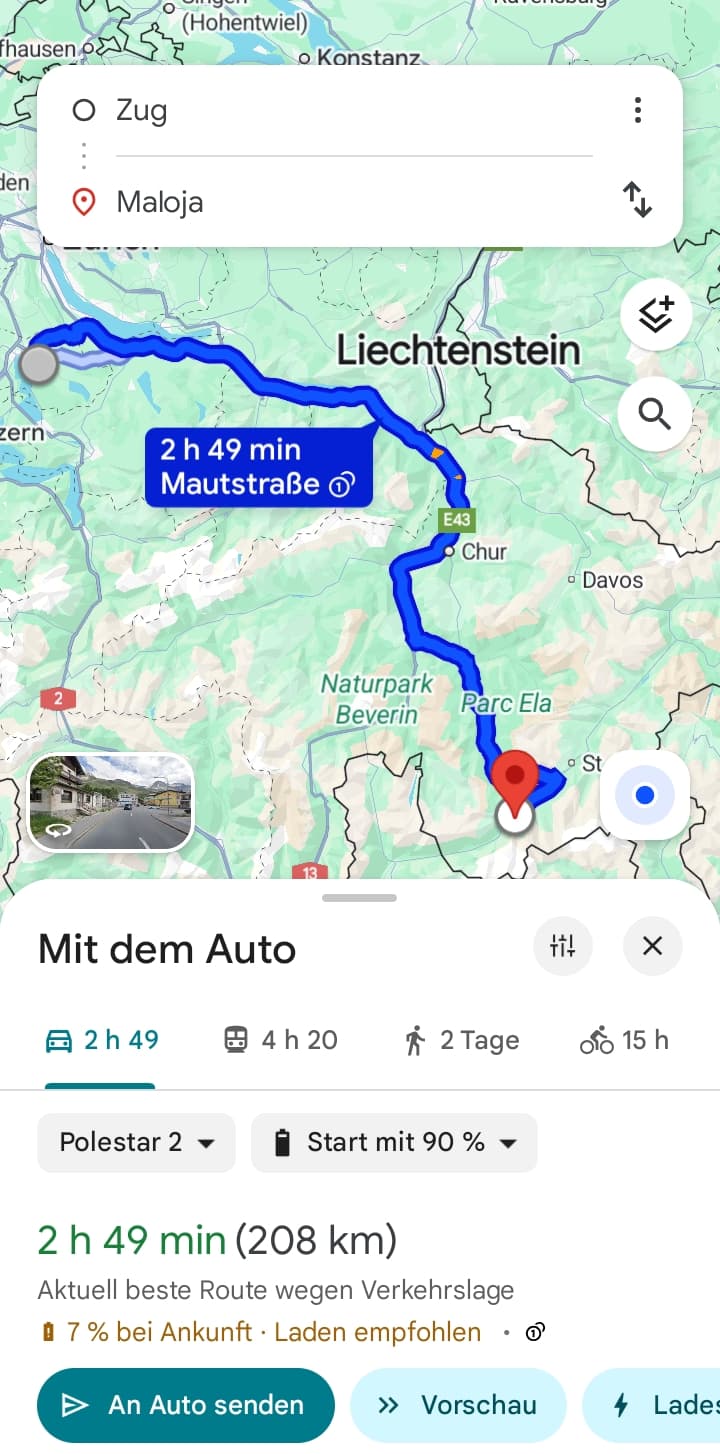Screen dimensions: 720x1454
Task: Open route options filter
Action: point(562,945)
